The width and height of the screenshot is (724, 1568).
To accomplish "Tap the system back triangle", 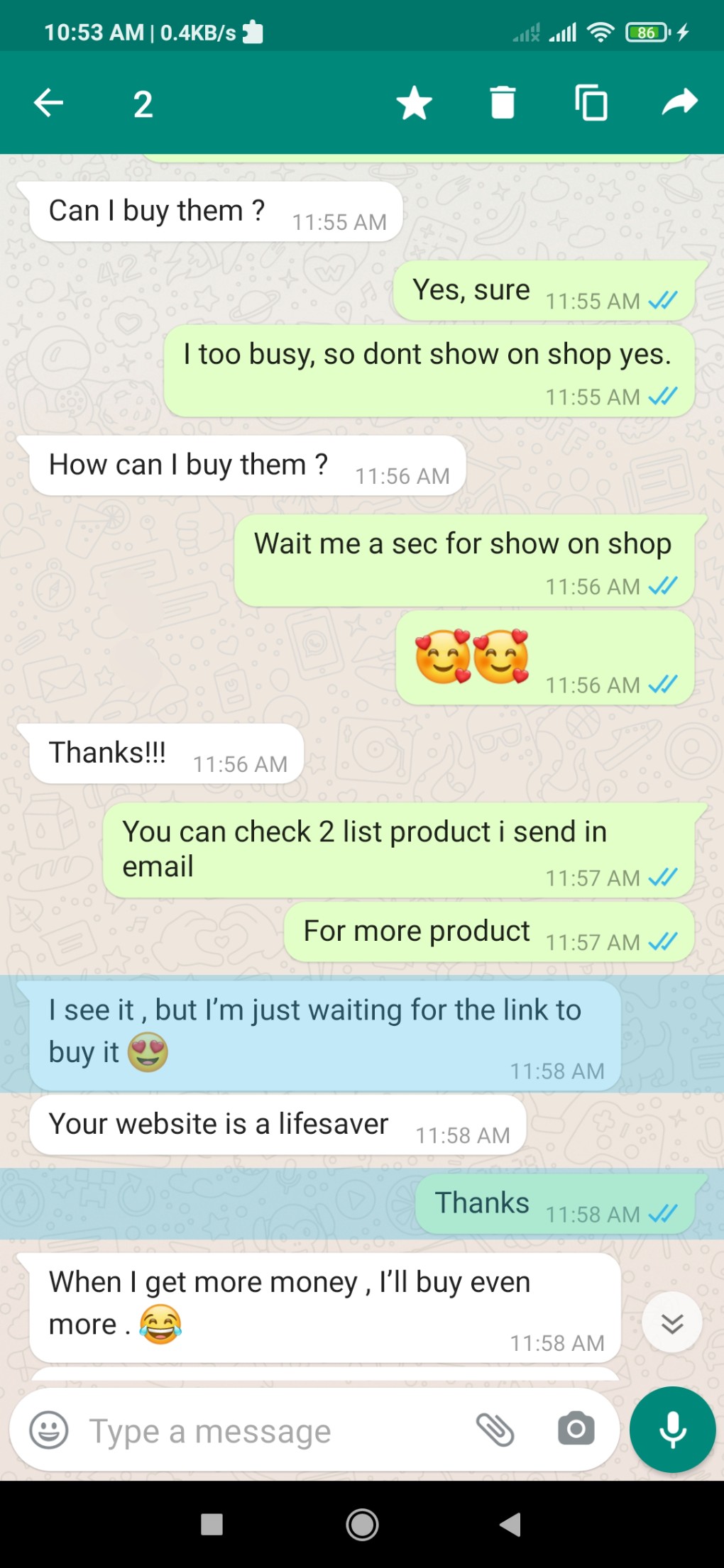I will coord(510,1525).
